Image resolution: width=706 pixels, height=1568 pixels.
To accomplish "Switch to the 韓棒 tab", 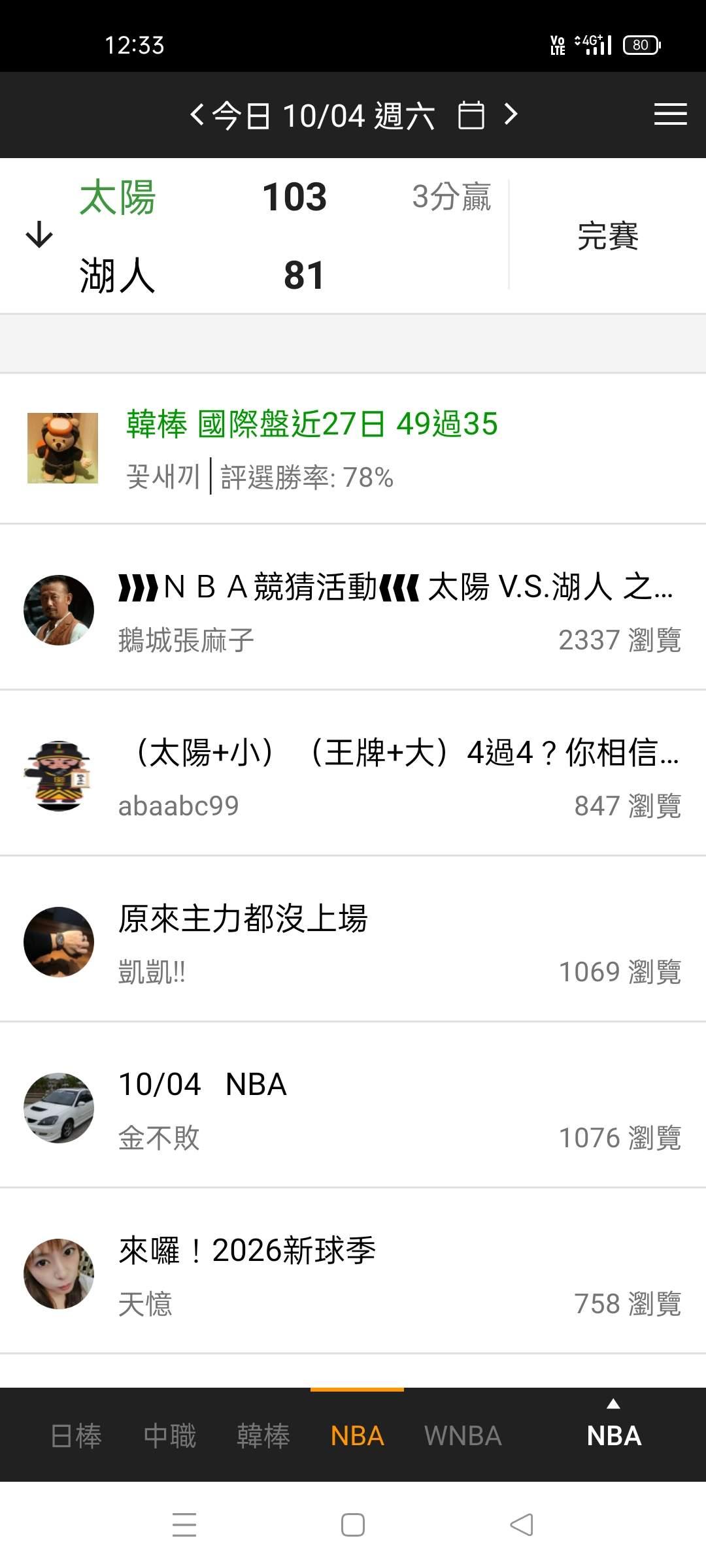I will [263, 1436].
